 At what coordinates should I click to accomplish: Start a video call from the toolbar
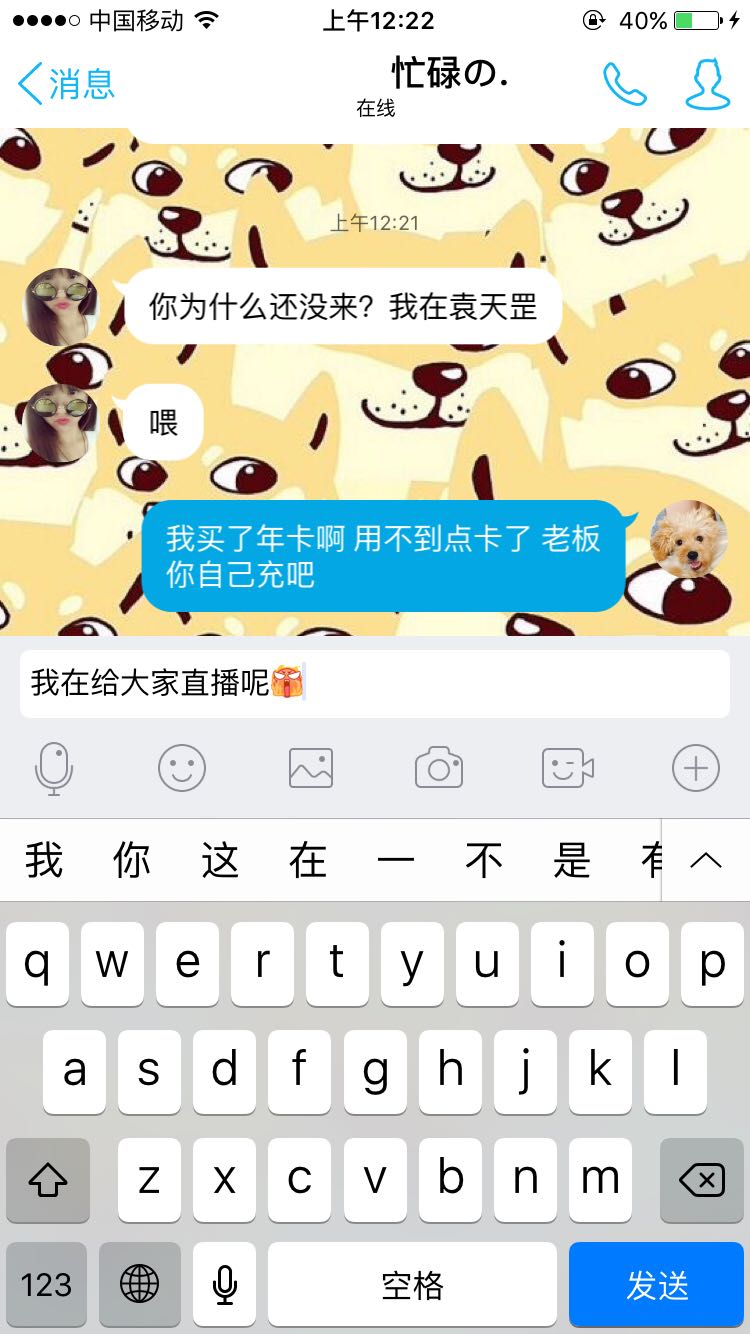pyautogui.click(x=567, y=769)
